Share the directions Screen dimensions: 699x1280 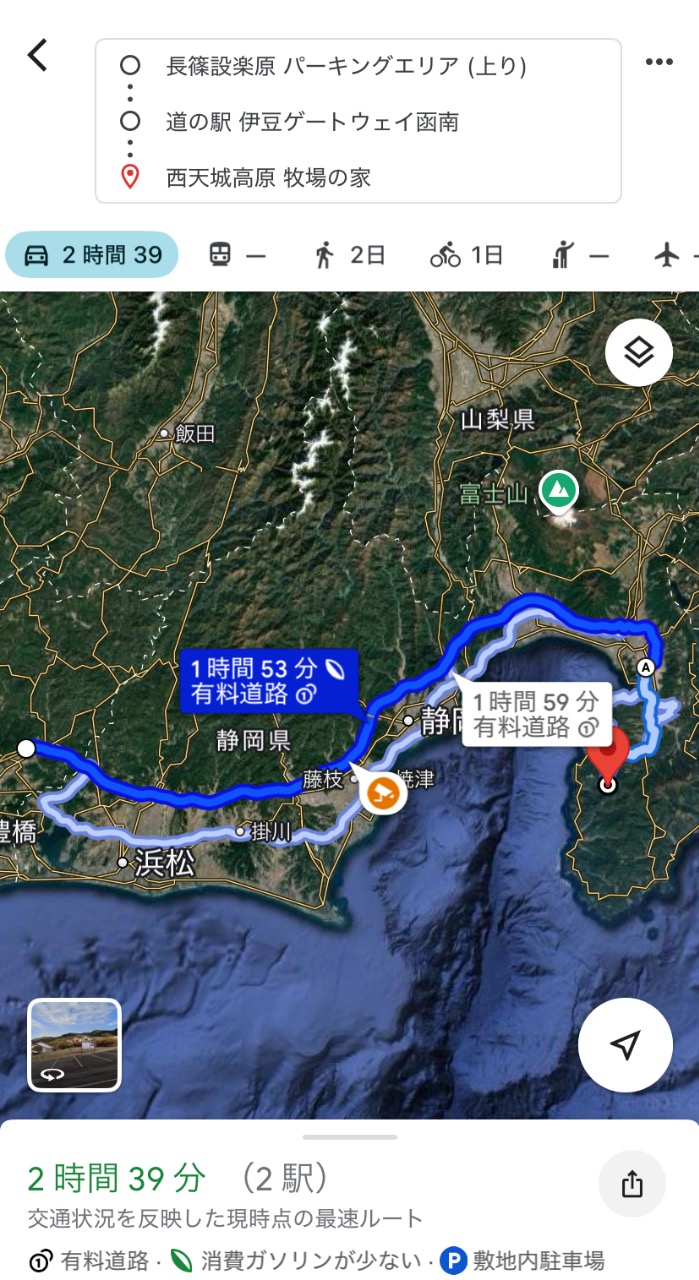click(x=631, y=1184)
